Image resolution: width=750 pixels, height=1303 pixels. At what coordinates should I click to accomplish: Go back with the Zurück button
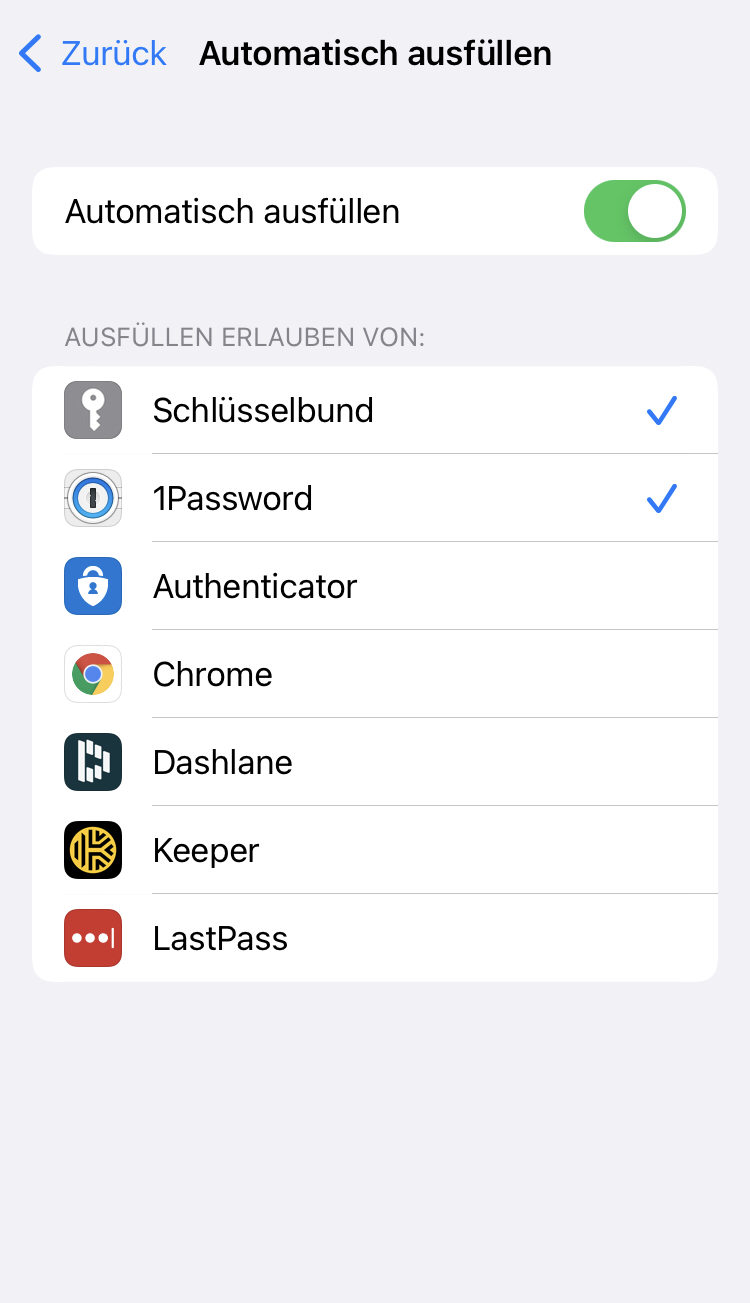(93, 53)
